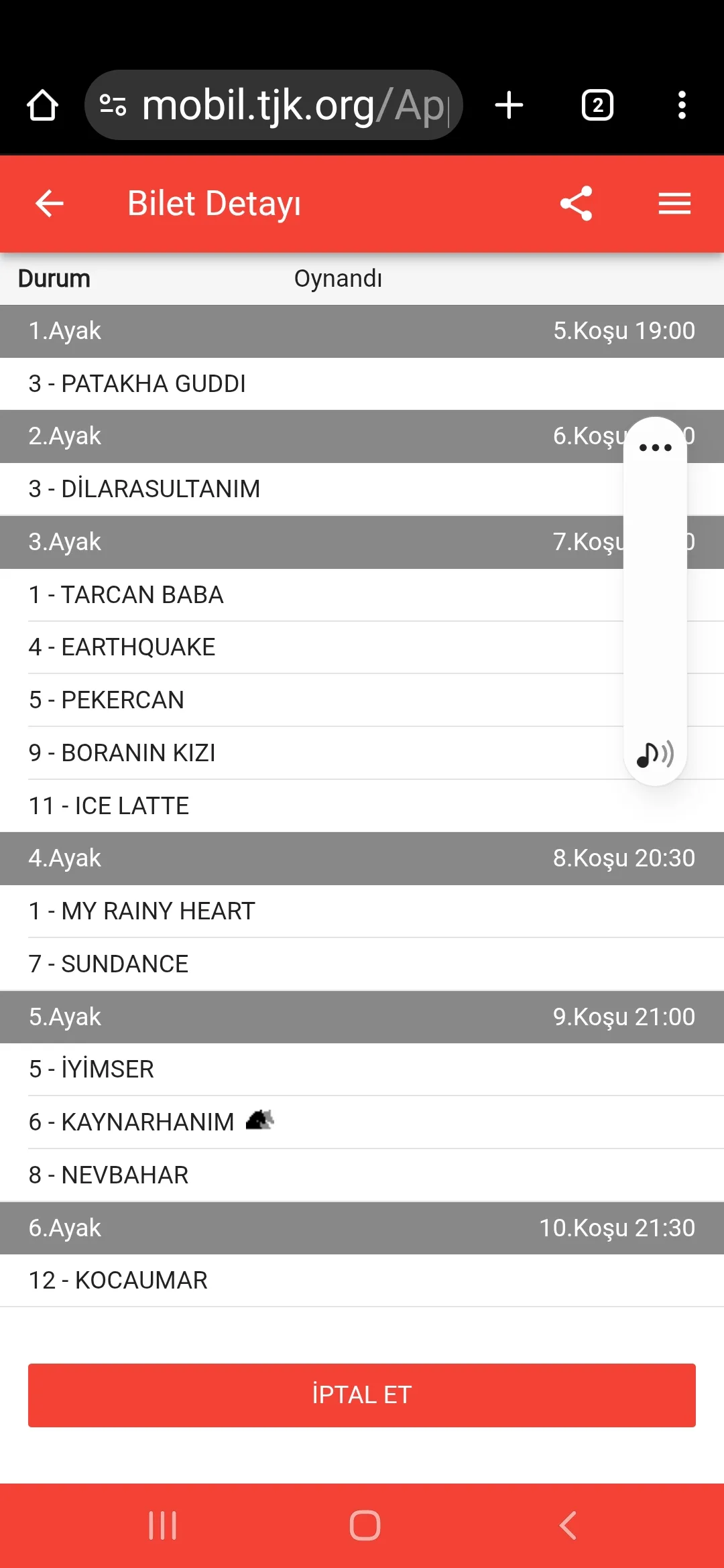Screen dimensions: 724x1568
Task: Share this ticket detail
Action: [x=577, y=204]
